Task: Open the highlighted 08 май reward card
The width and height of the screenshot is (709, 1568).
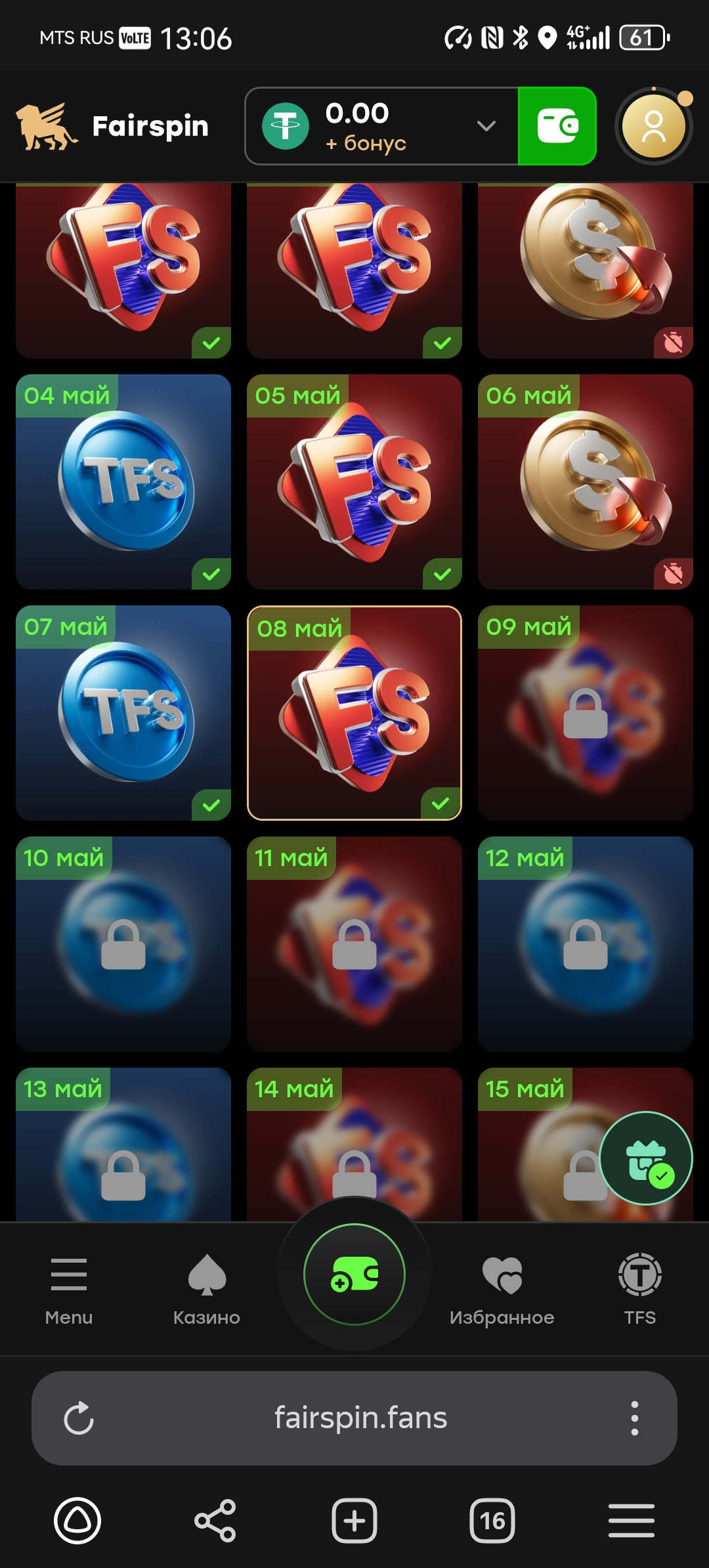Action: [x=354, y=713]
